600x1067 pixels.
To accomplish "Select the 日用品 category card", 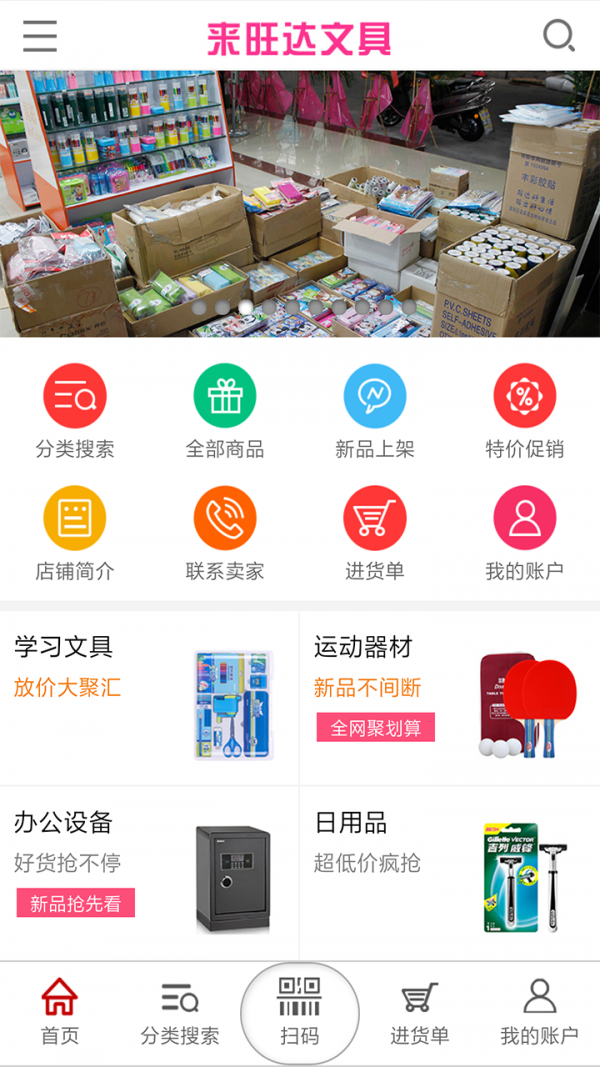I will coord(449,873).
